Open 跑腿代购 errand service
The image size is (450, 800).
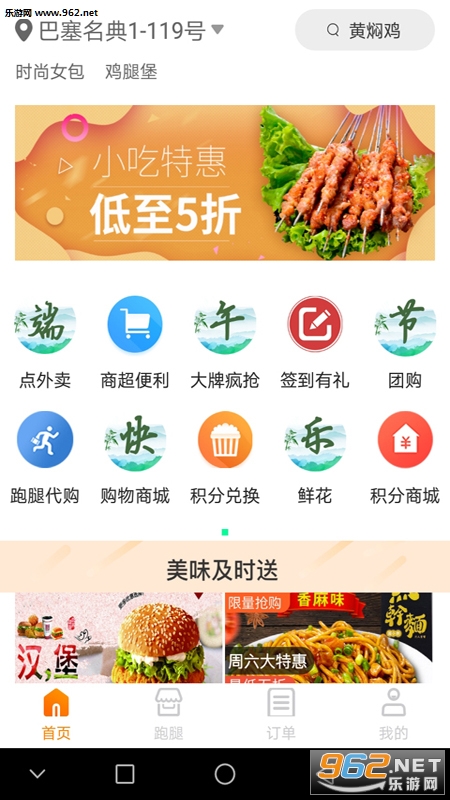click(45, 458)
